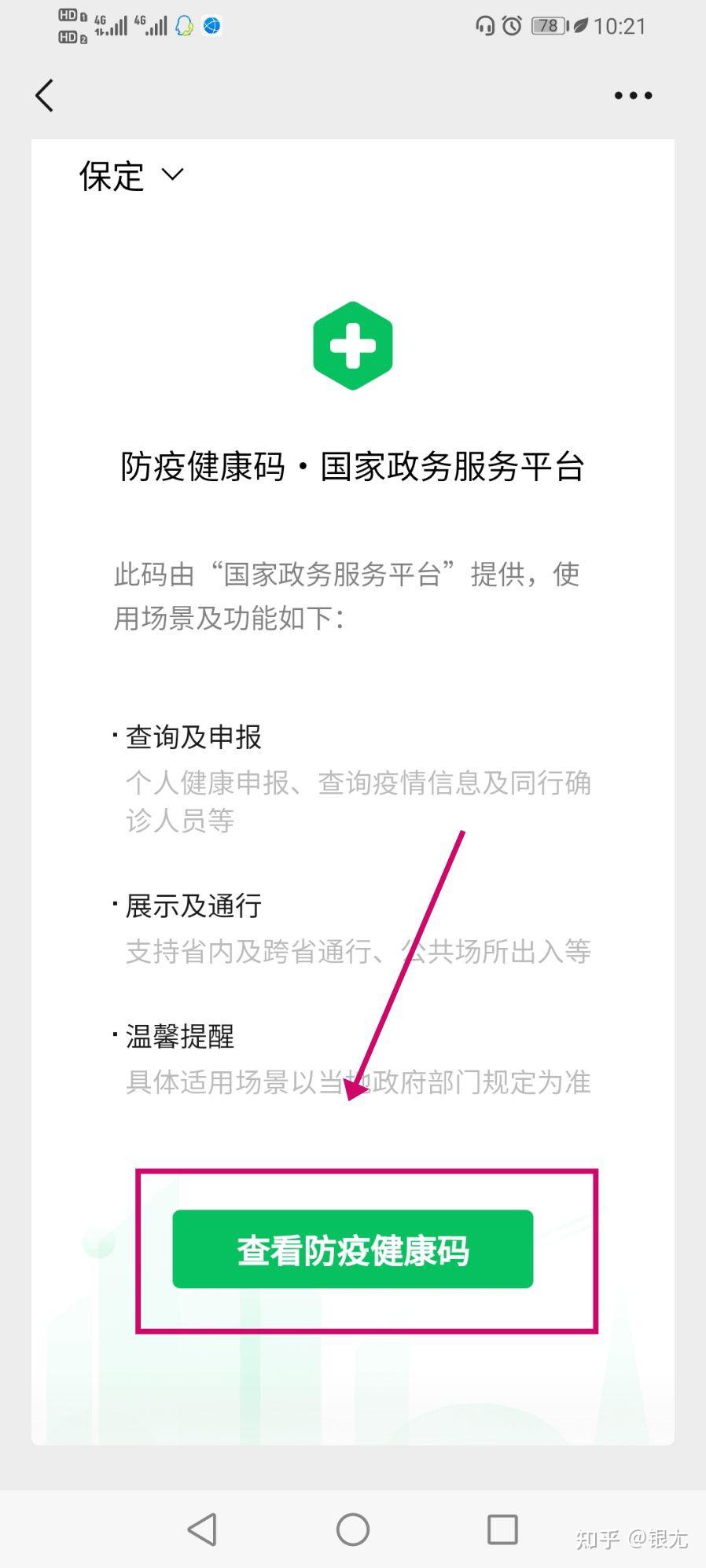Tap the 查看防疫健康码 button

coord(353,1249)
